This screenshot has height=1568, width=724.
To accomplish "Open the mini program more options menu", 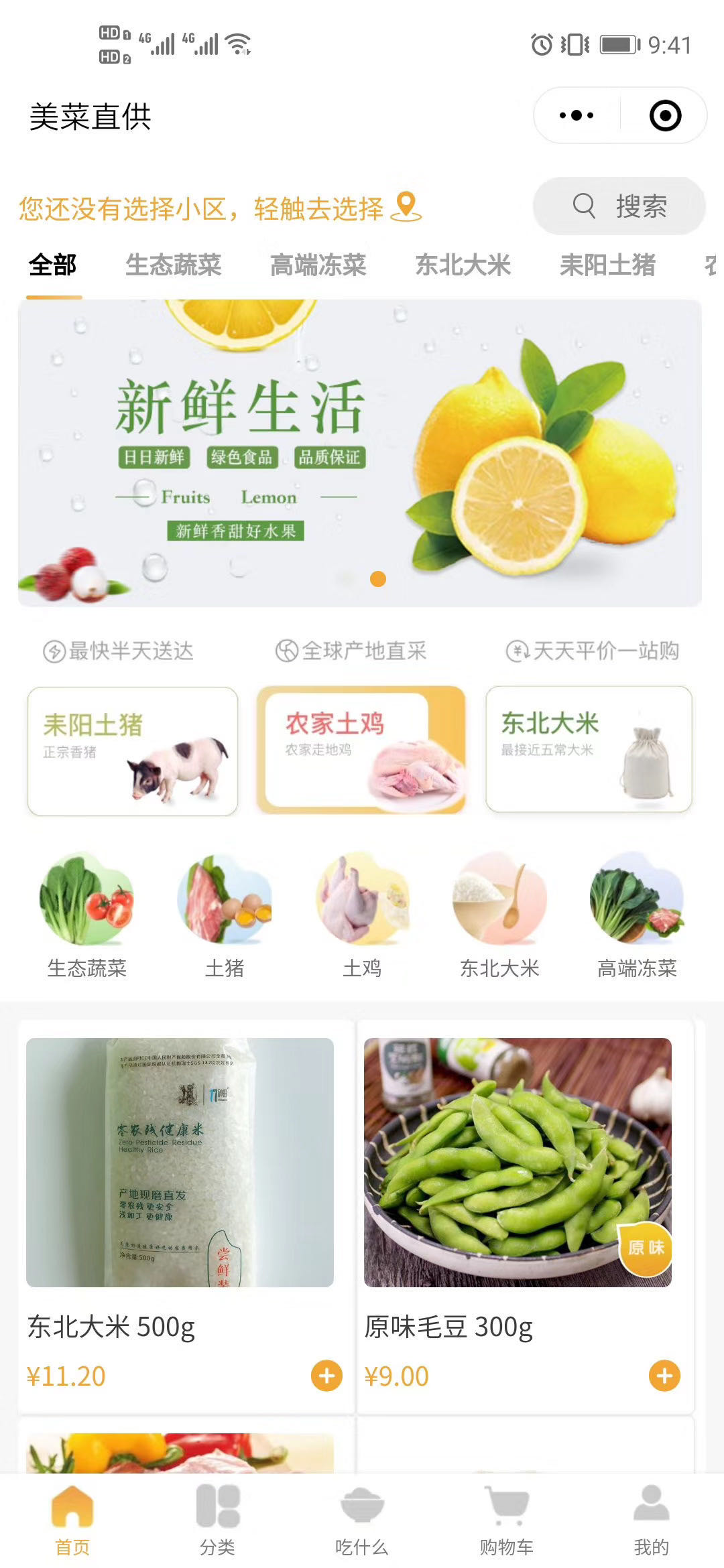I will point(577,115).
